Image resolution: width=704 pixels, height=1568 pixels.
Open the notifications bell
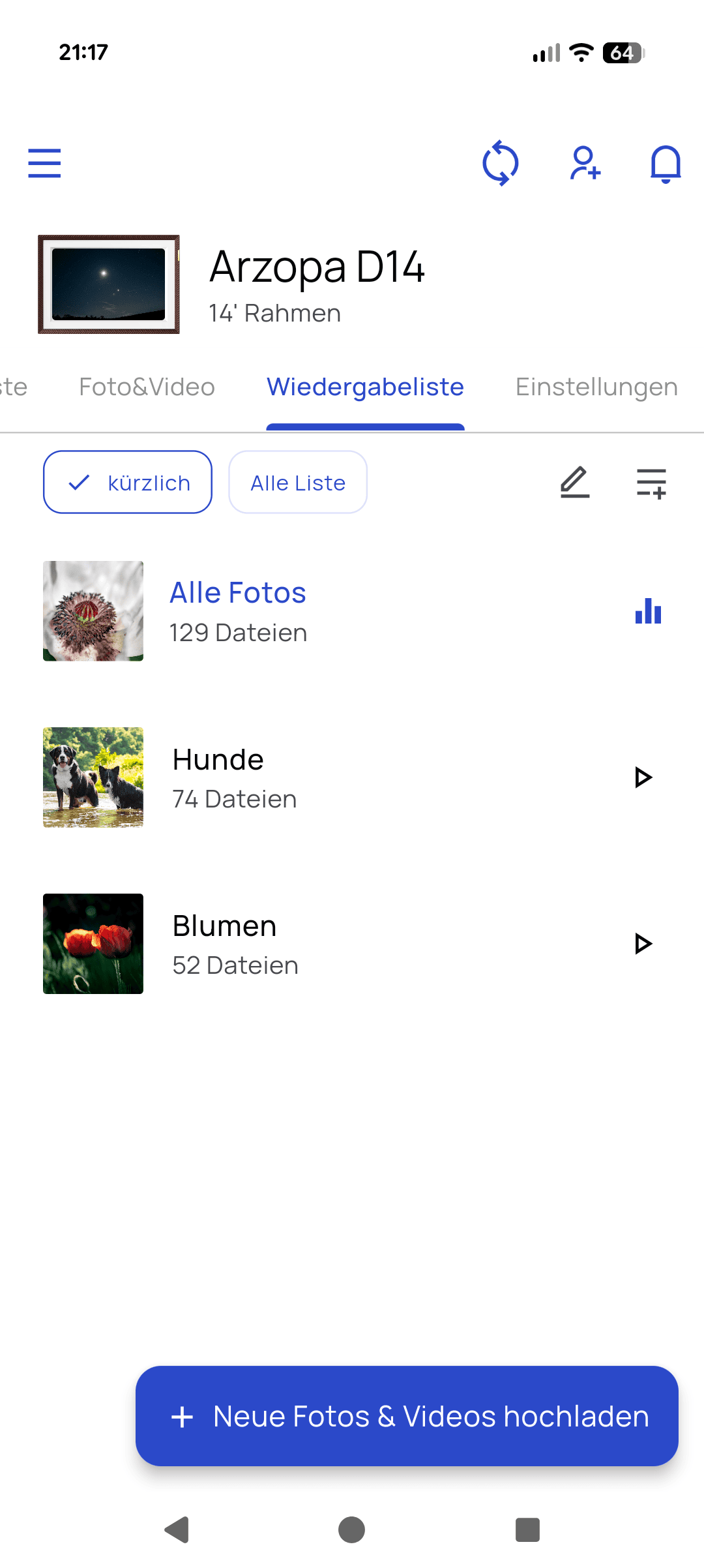tap(666, 163)
